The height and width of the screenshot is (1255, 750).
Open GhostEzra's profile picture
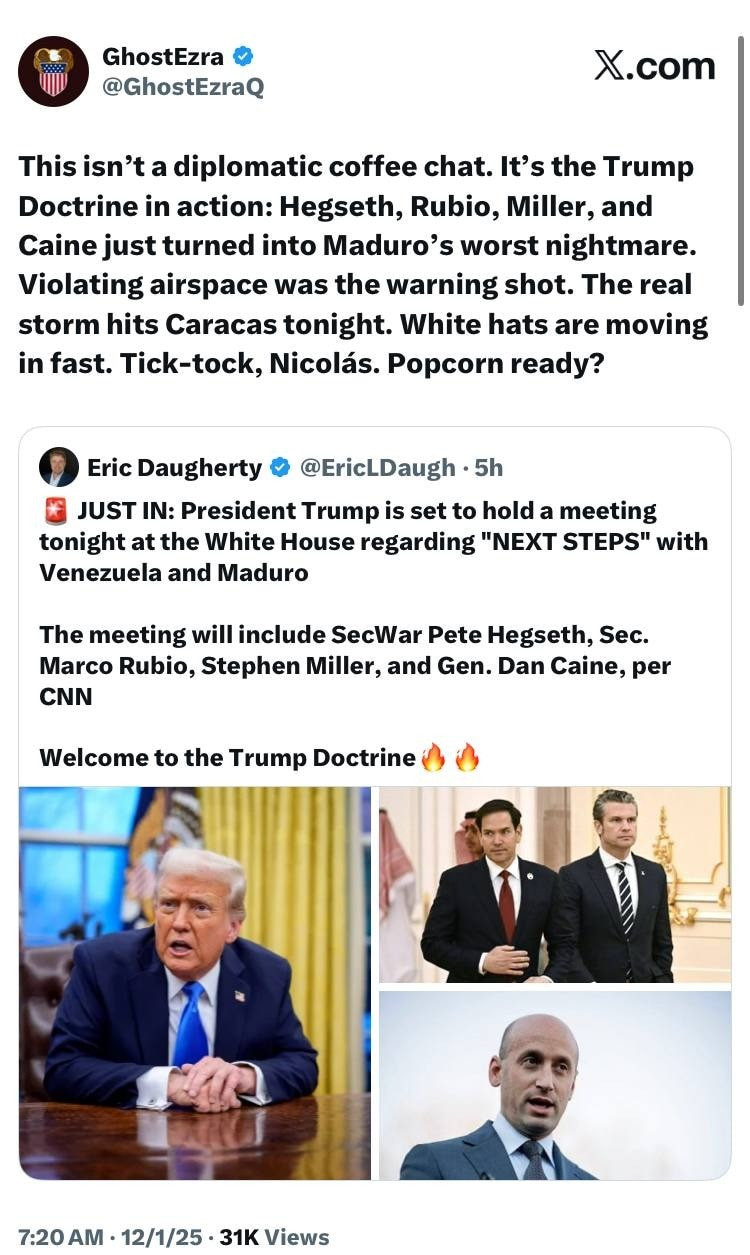(x=53, y=71)
